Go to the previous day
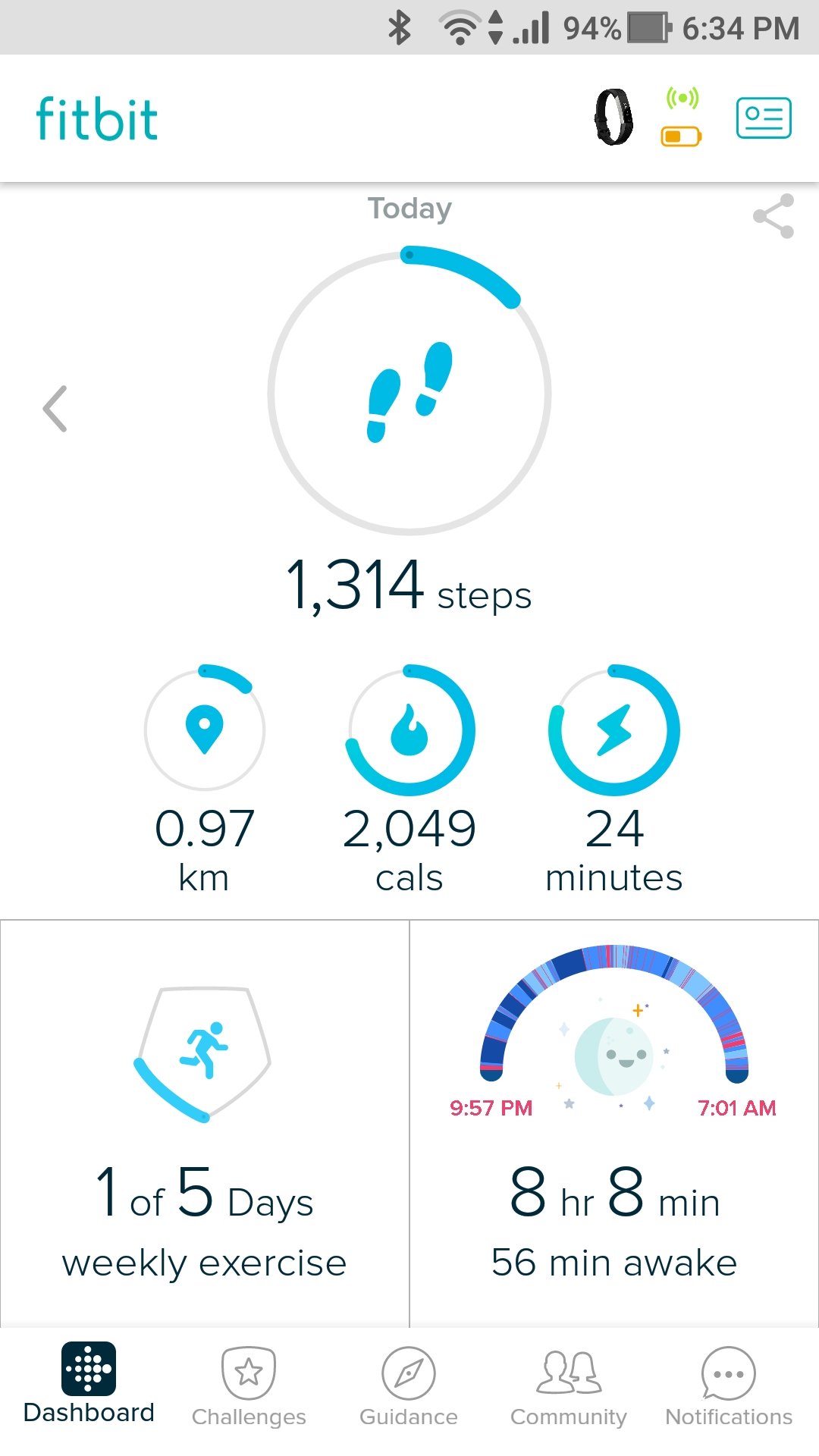 55,409
